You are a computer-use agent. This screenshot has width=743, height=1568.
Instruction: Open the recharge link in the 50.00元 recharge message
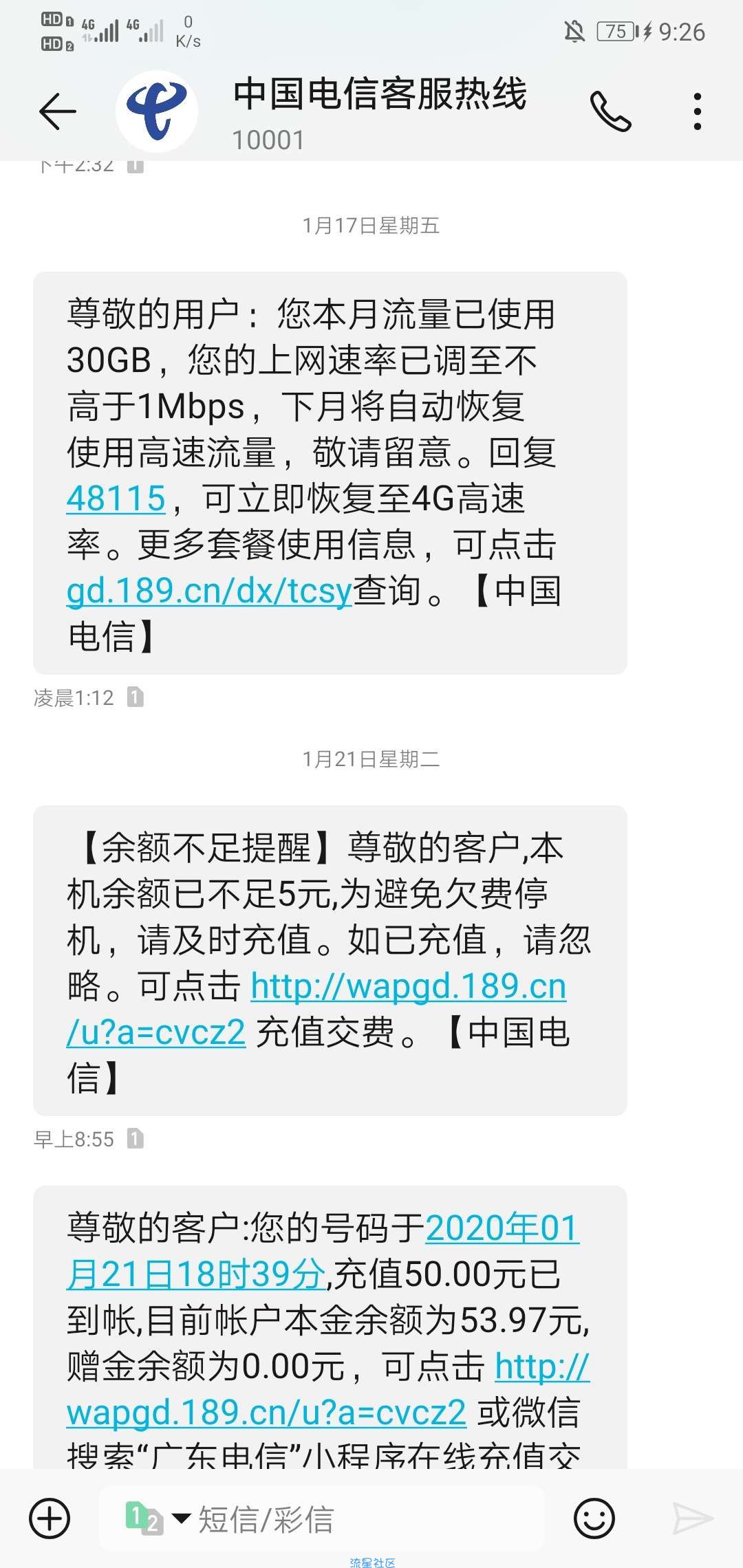point(328,1389)
